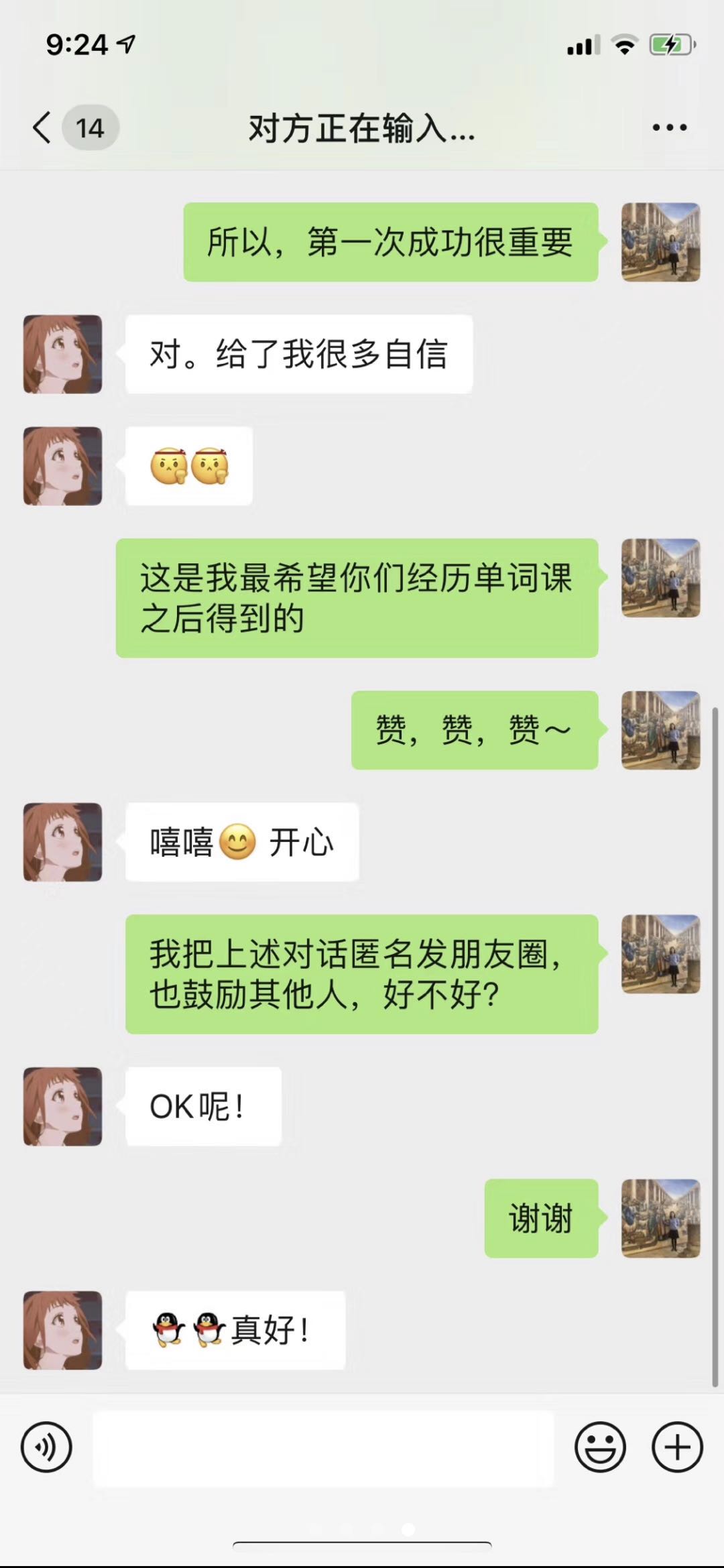The height and width of the screenshot is (1568, 724).
Task: Open the three-dot chat options menu
Action: (x=669, y=127)
